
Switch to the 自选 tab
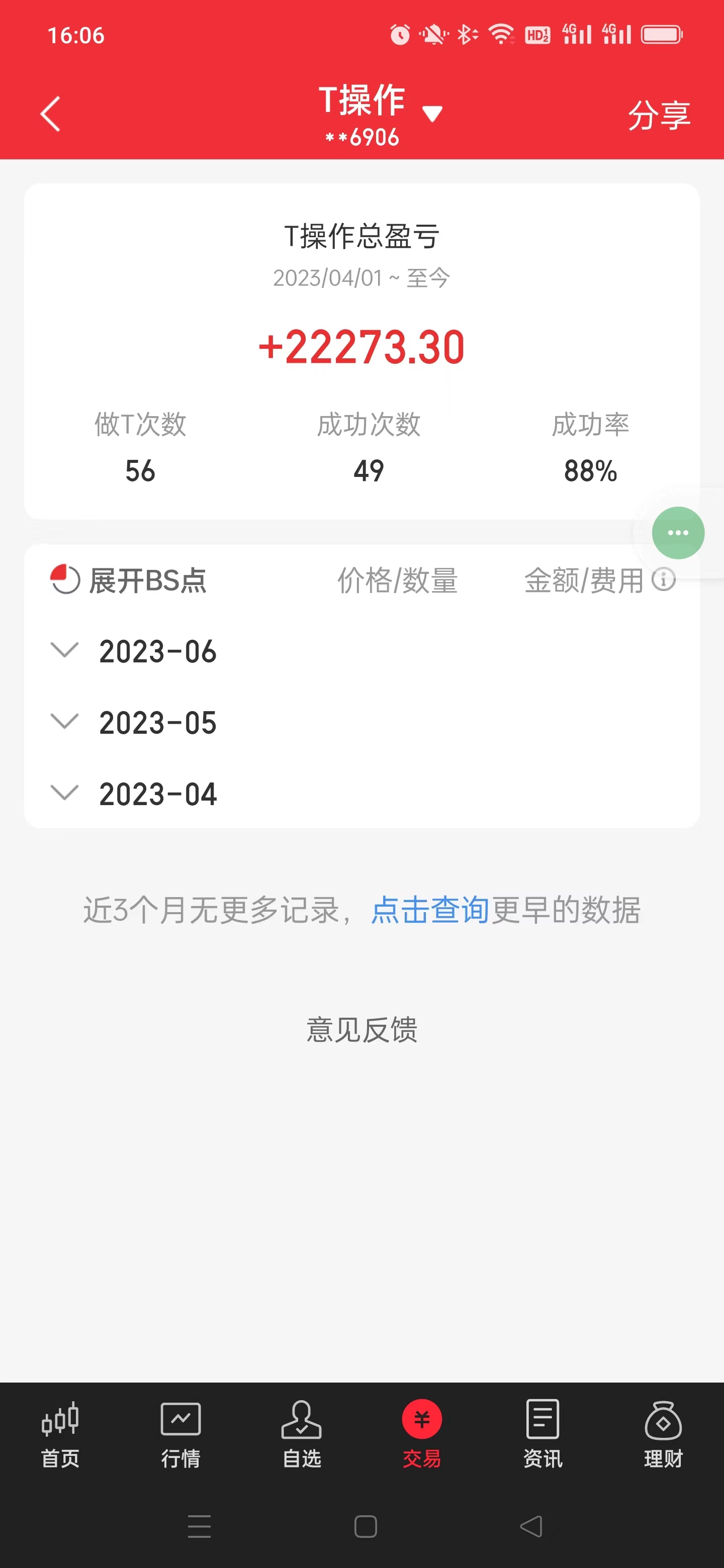[301, 1433]
